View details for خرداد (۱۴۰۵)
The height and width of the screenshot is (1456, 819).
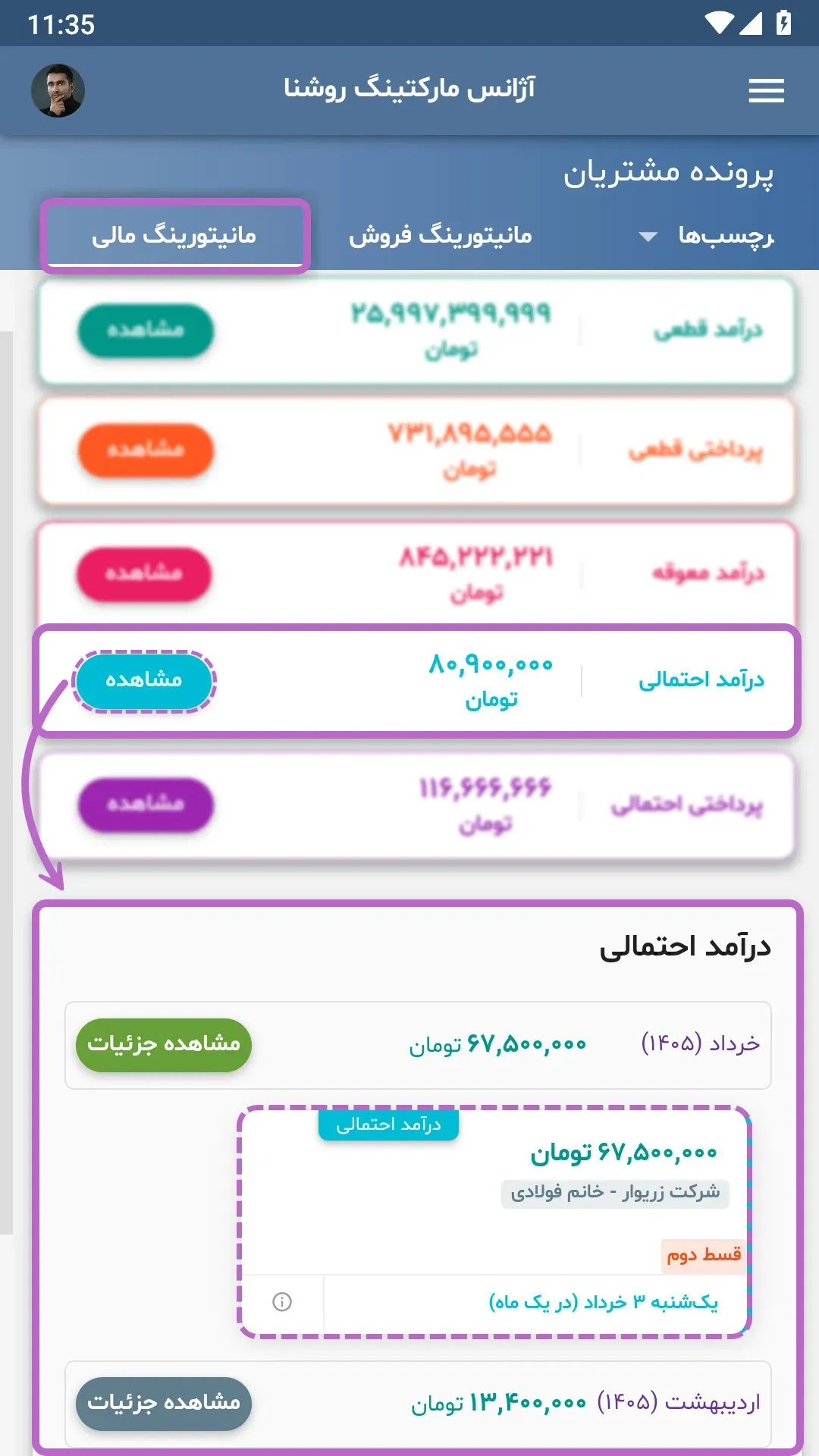click(164, 1045)
